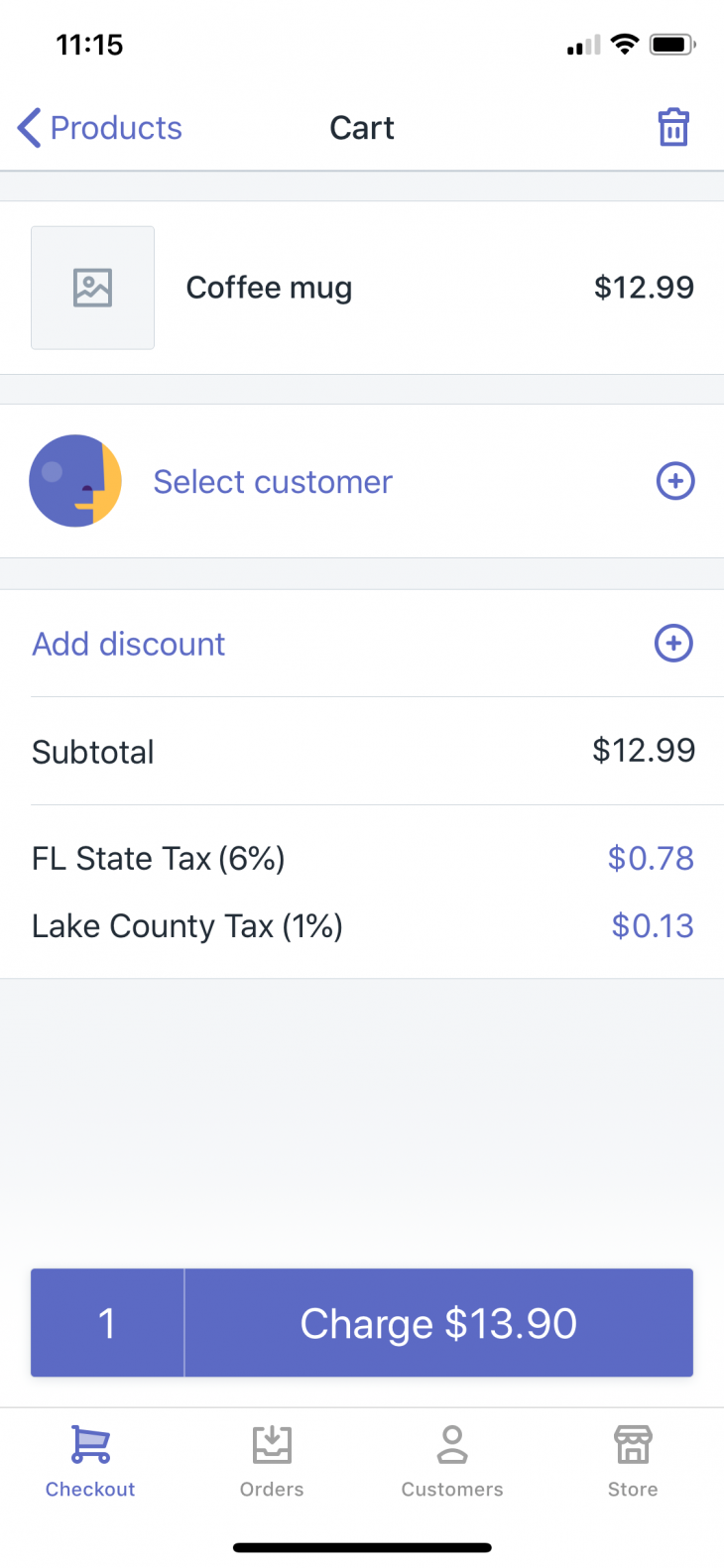Tap the plus icon next to Add discount
The width and height of the screenshot is (724, 1568).
pyautogui.click(x=673, y=644)
